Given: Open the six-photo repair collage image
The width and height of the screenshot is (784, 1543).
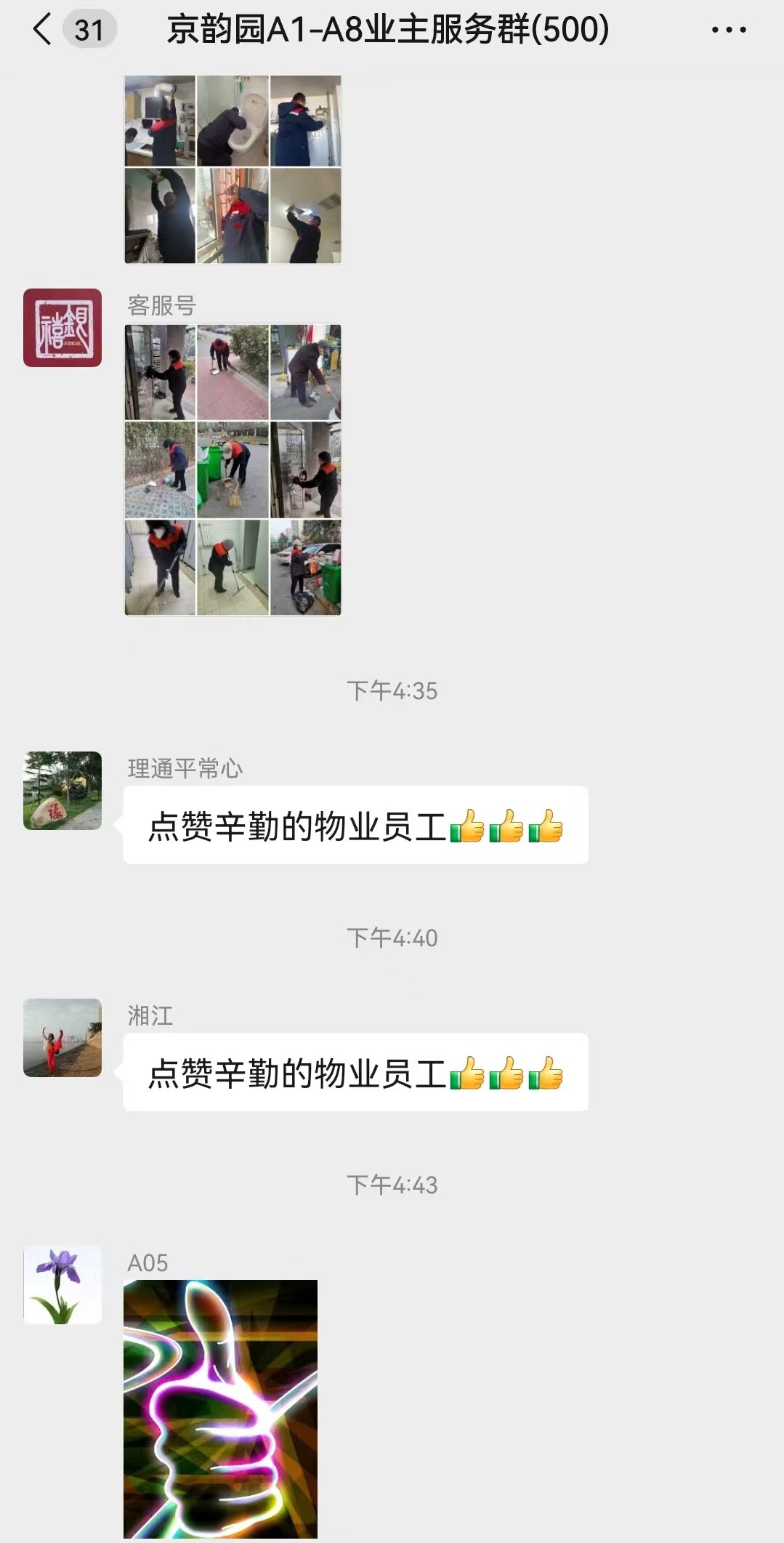Looking at the screenshot, I should 233,169.
